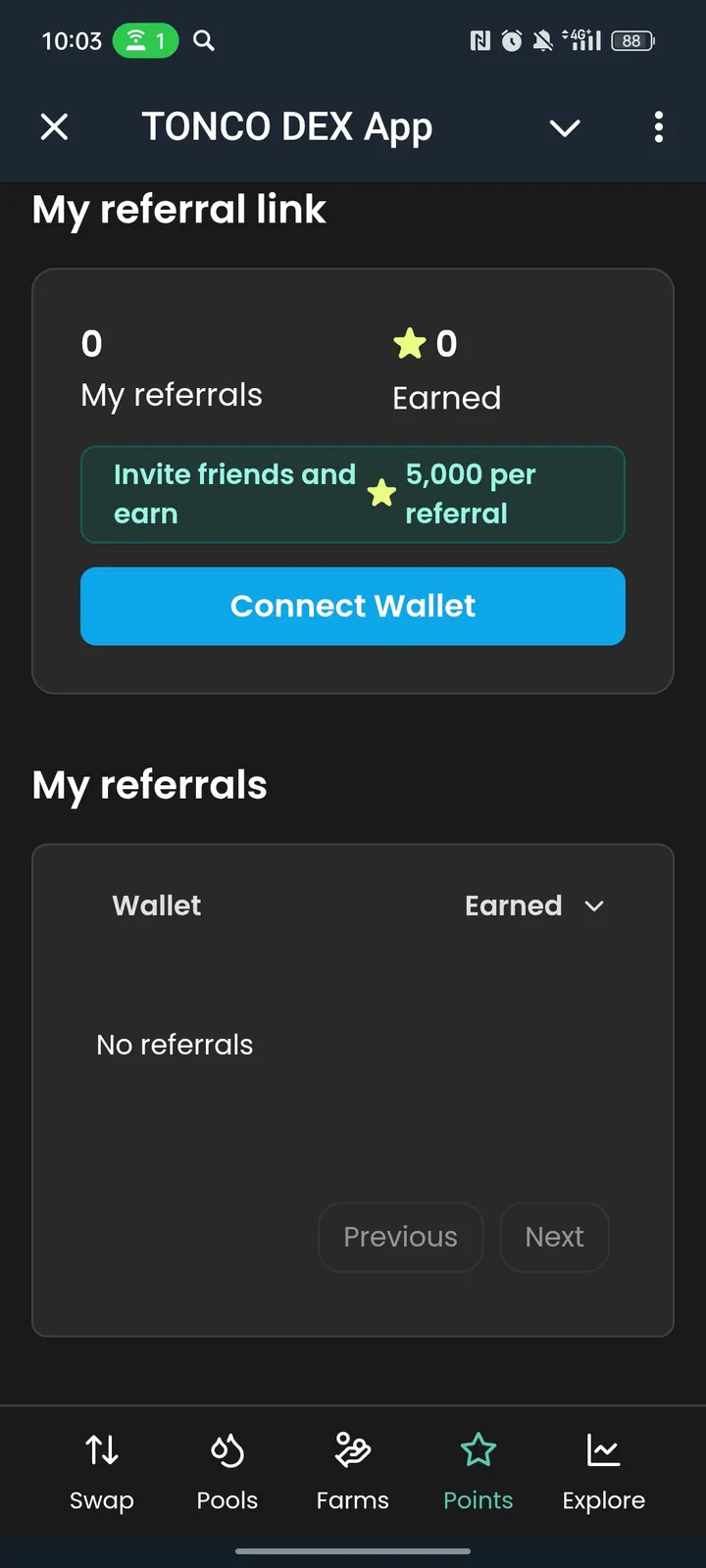Switch to the Pools tab

click(227, 1472)
